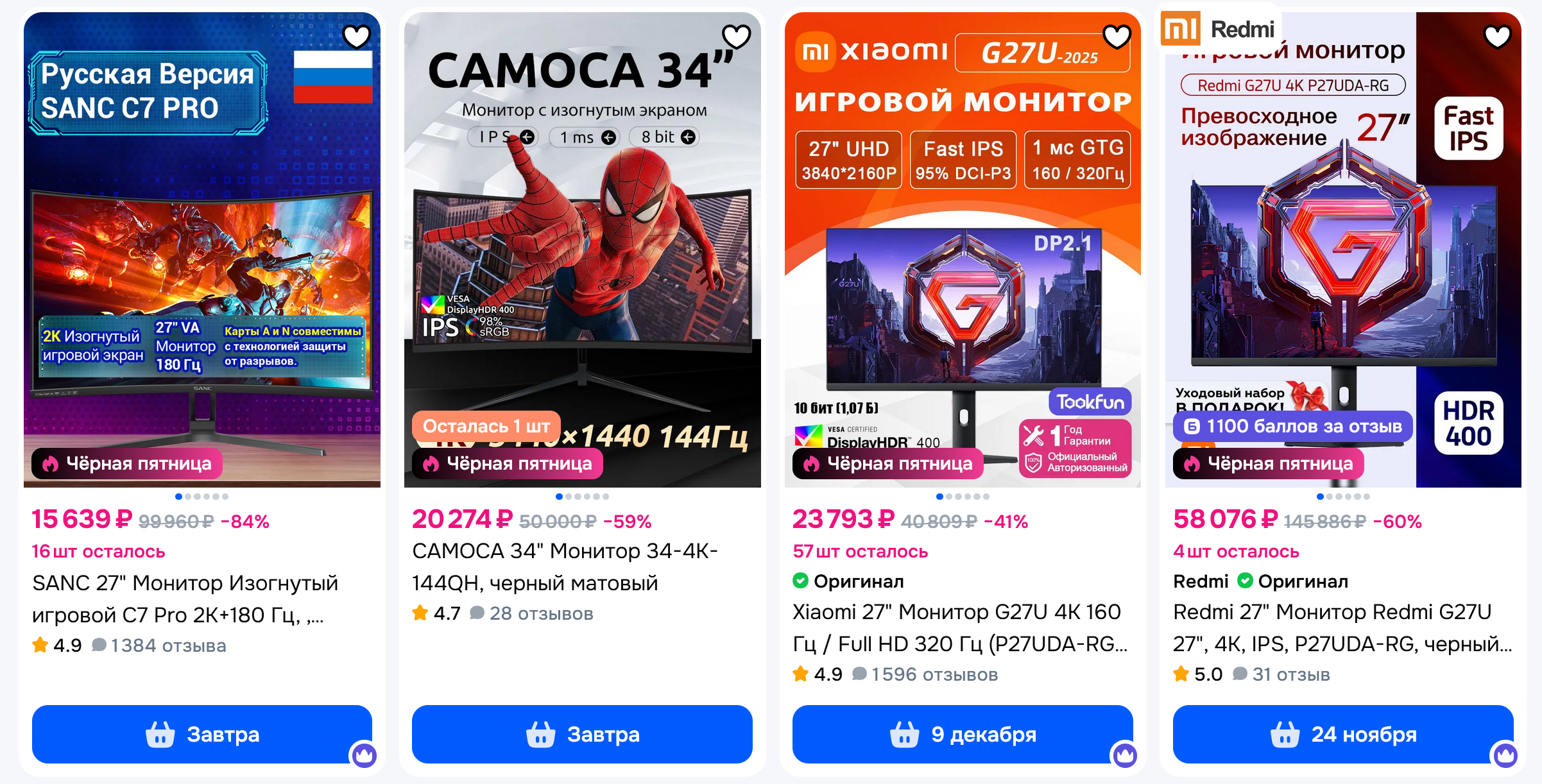1542x784 pixels.
Task: Add Redmi monitor with 24 ноября delivery
Action: pos(1343,734)
